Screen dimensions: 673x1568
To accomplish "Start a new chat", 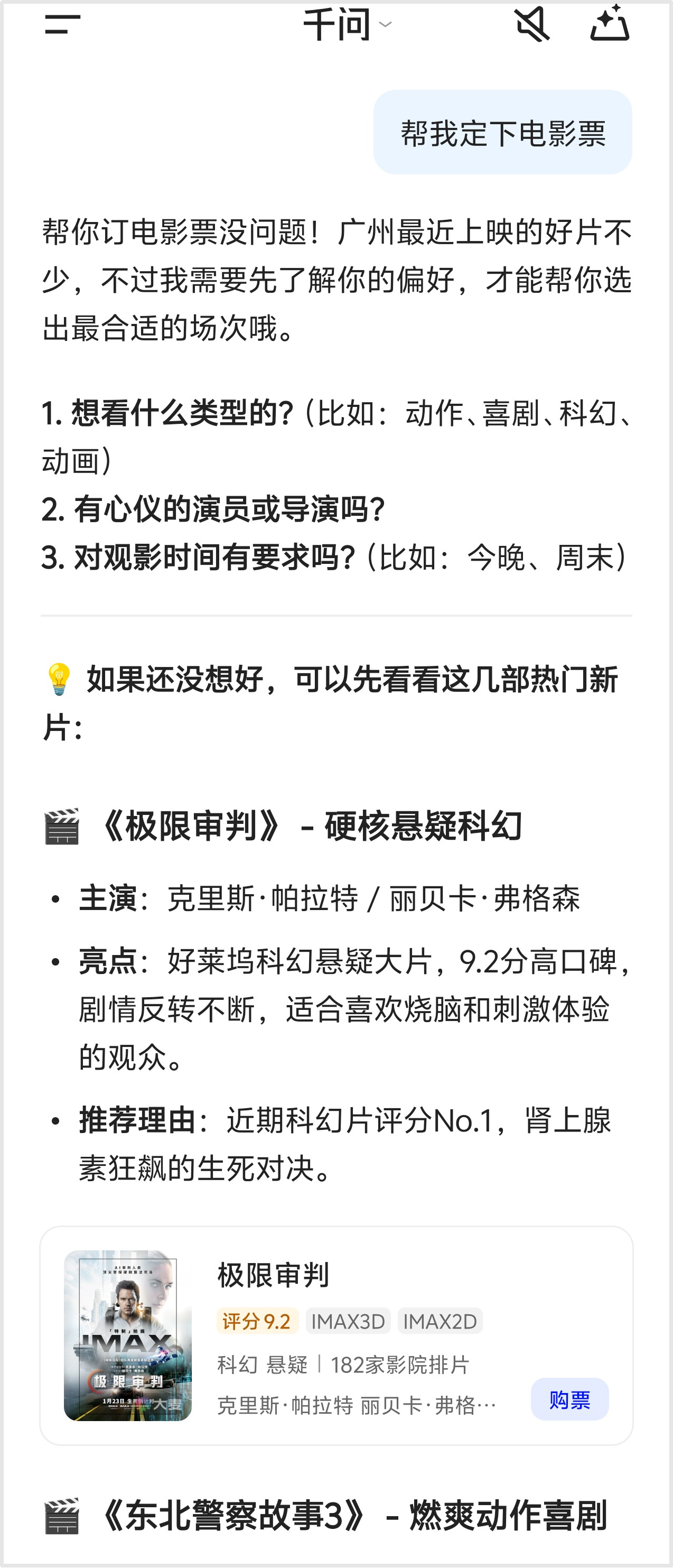I will pyautogui.click(x=610, y=24).
